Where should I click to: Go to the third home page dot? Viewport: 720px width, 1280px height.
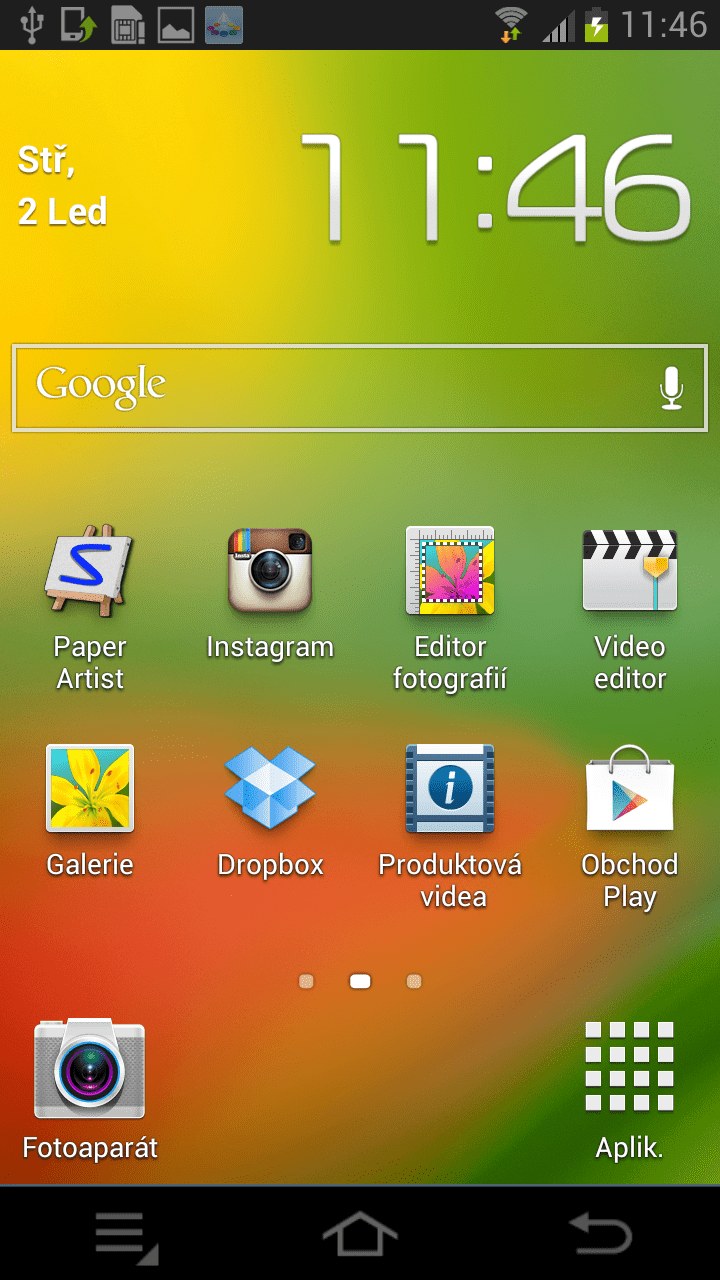pyautogui.click(x=414, y=982)
